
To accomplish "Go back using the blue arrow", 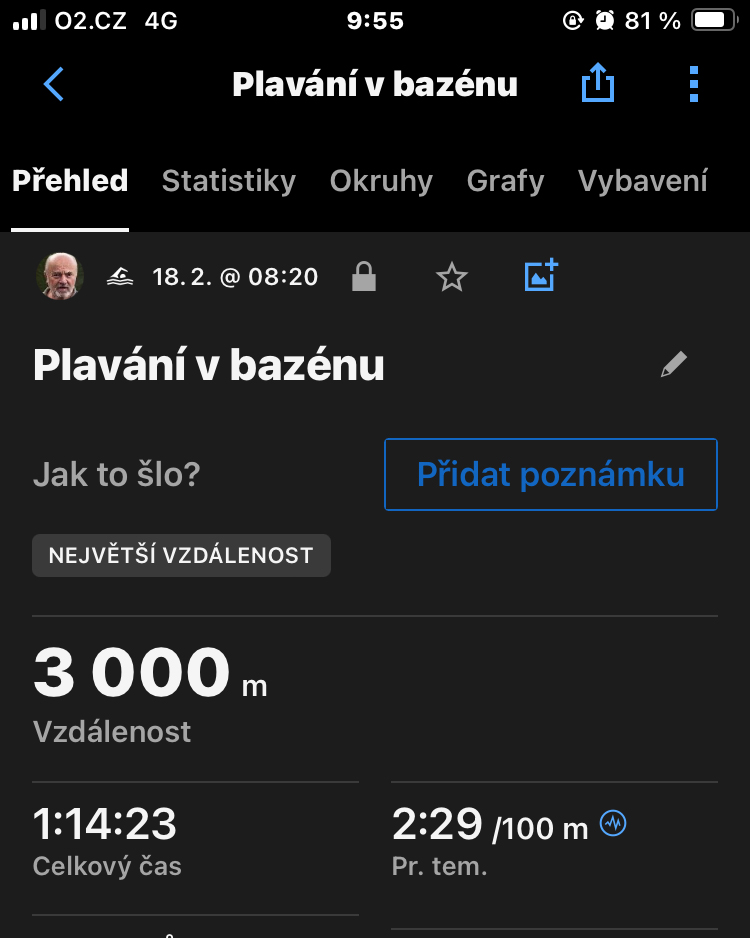I will pos(54,85).
